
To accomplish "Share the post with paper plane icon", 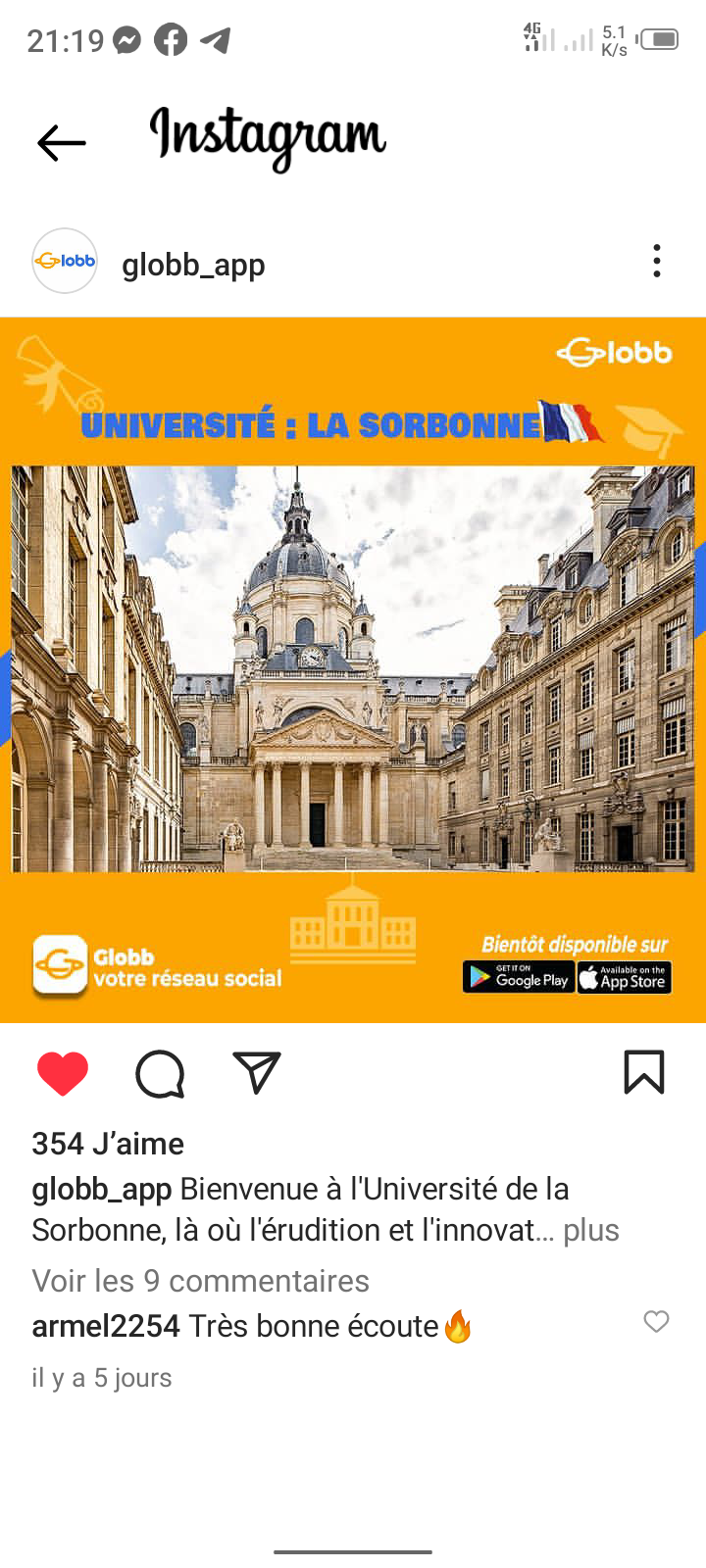I will click(x=257, y=1072).
